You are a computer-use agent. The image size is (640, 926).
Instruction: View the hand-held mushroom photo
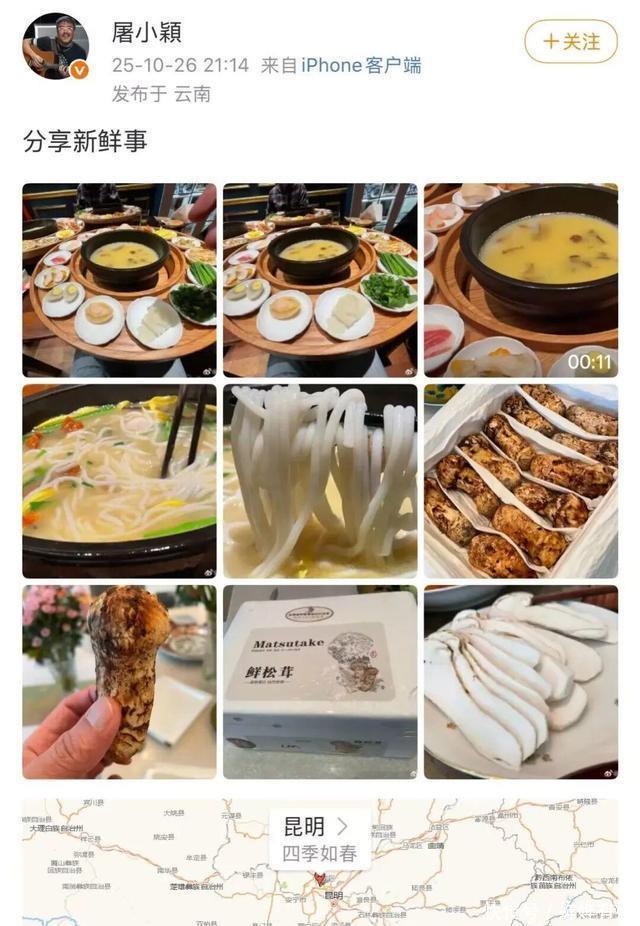point(120,681)
